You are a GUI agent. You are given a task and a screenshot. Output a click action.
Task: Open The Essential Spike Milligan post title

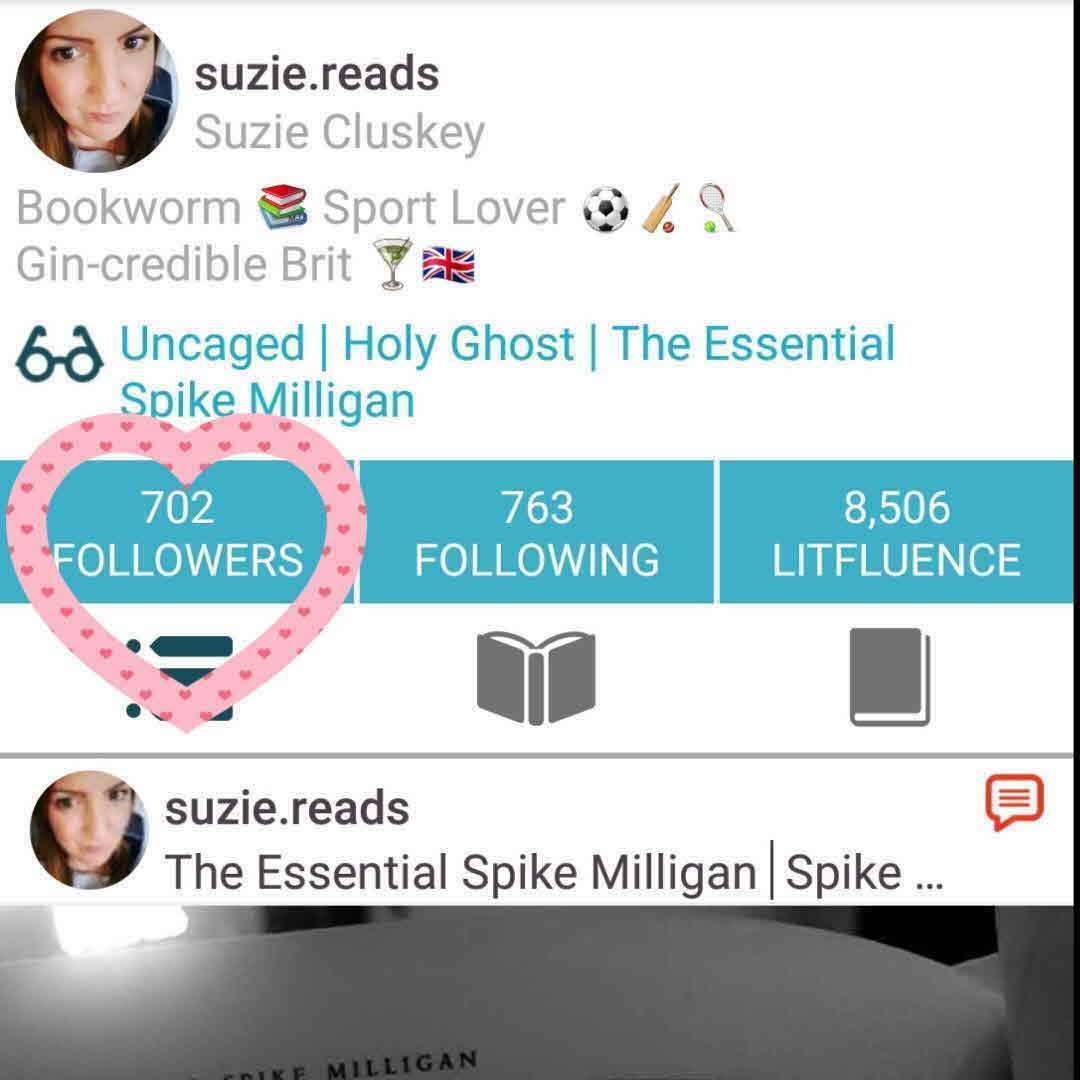pyautogui.click(x=460, y=872)
